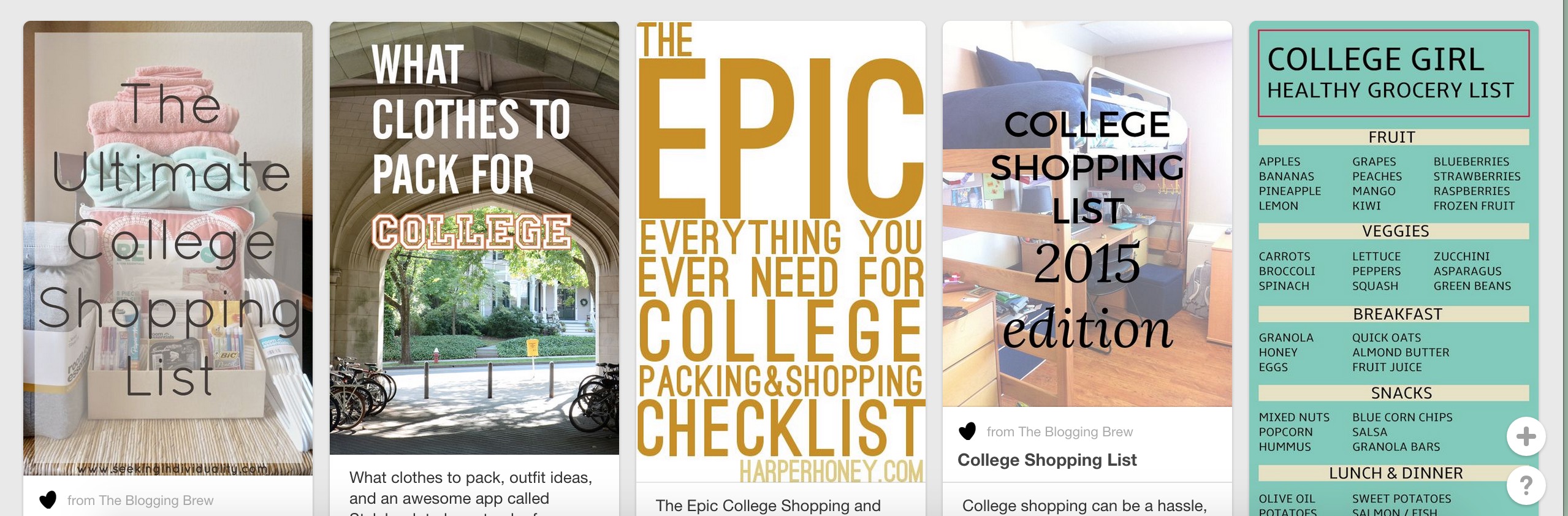Open the help question mark button
Viewport: 1568px width, 516px height.
click(1526, 485)
